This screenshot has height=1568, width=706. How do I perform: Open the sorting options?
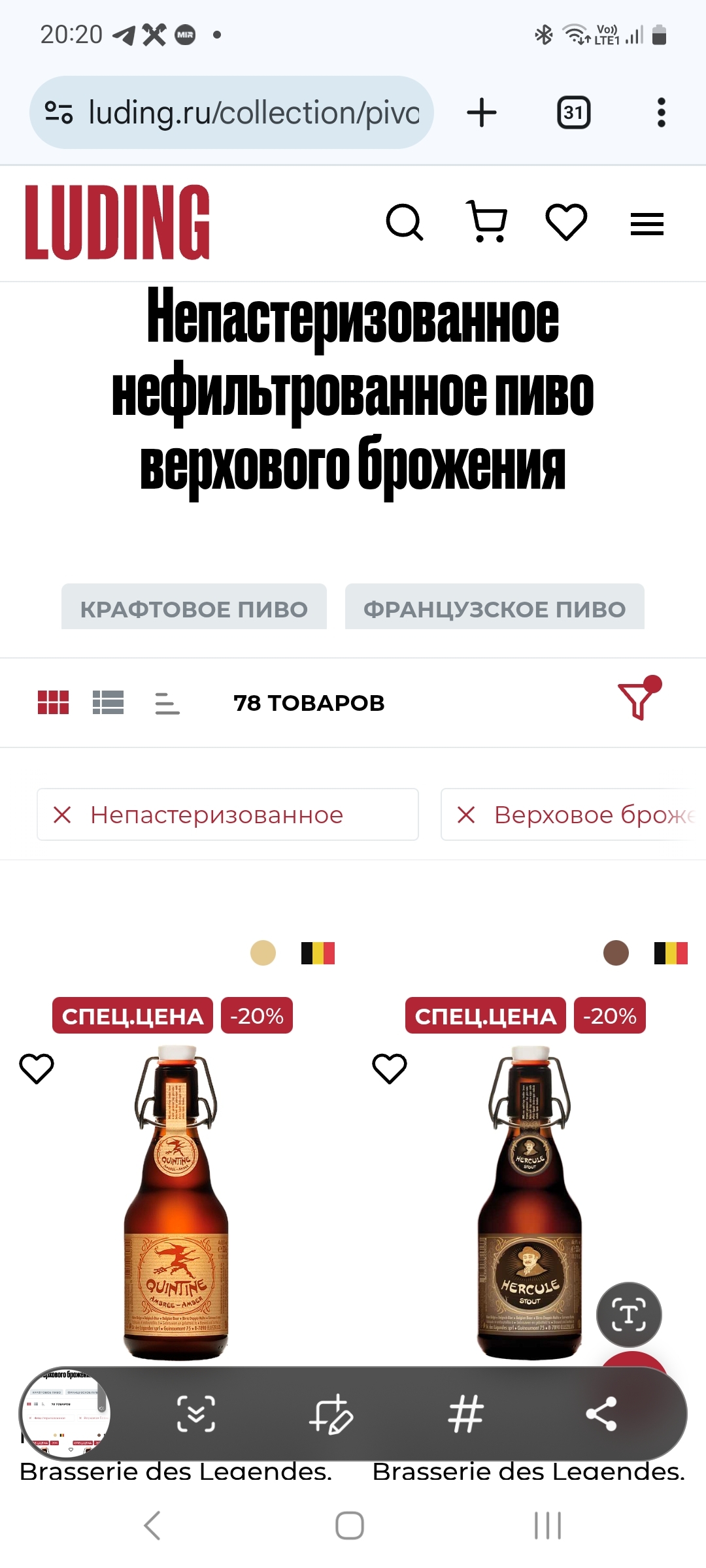(x=167, y=703)
